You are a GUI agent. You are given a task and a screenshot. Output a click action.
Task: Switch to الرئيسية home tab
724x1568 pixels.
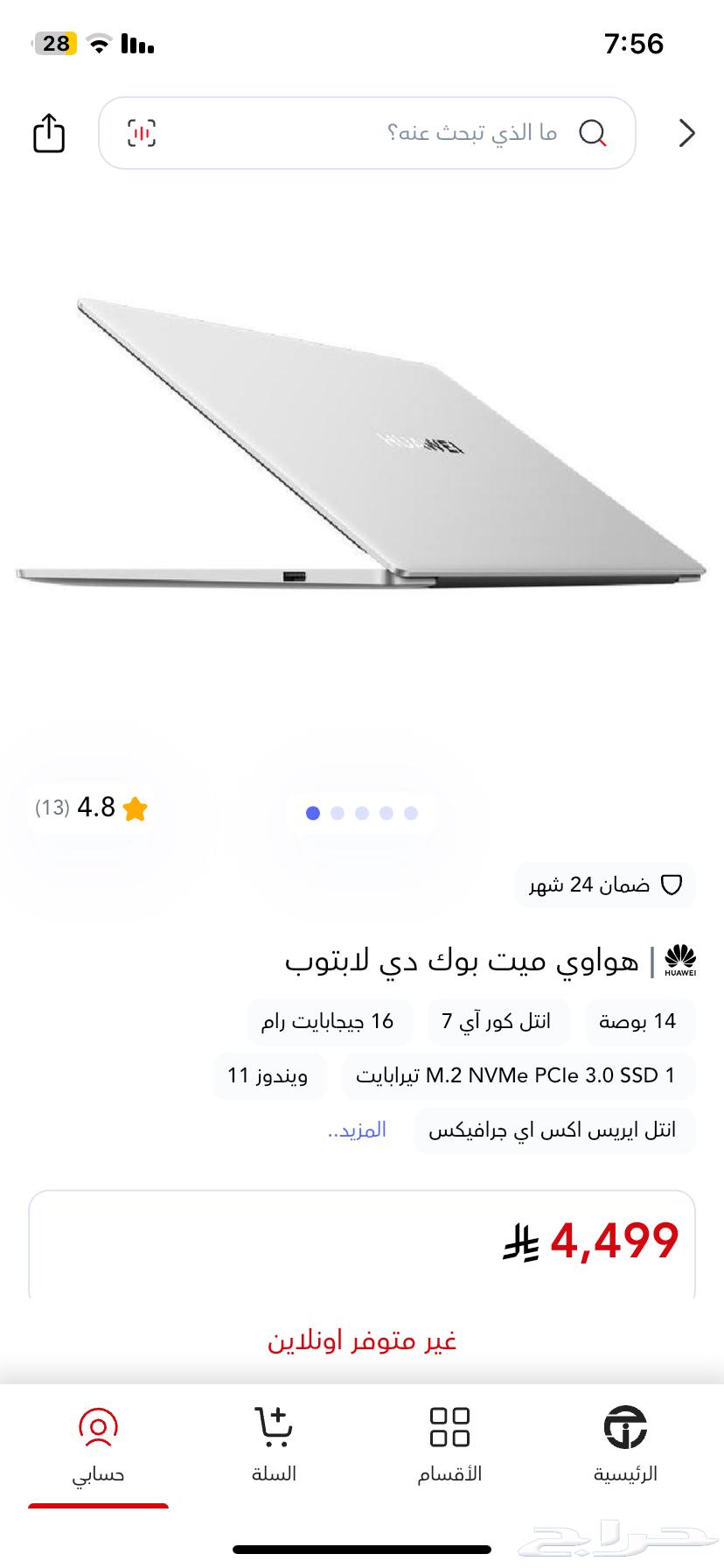pos(625,1444)
